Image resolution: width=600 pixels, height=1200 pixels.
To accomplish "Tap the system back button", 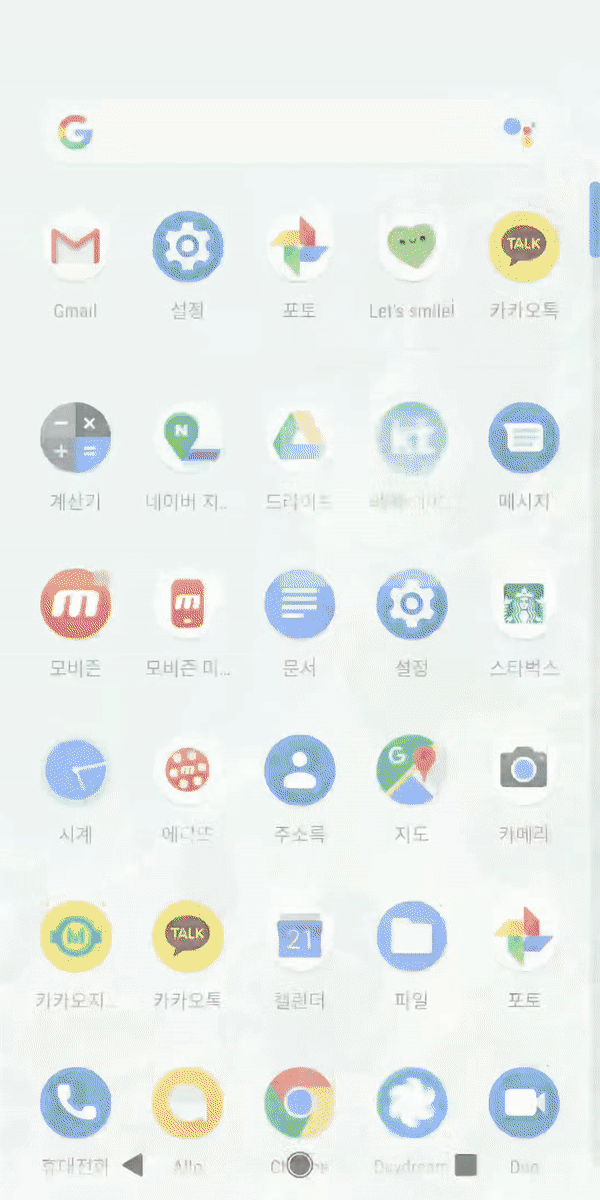I will (x=133, y=1165).
